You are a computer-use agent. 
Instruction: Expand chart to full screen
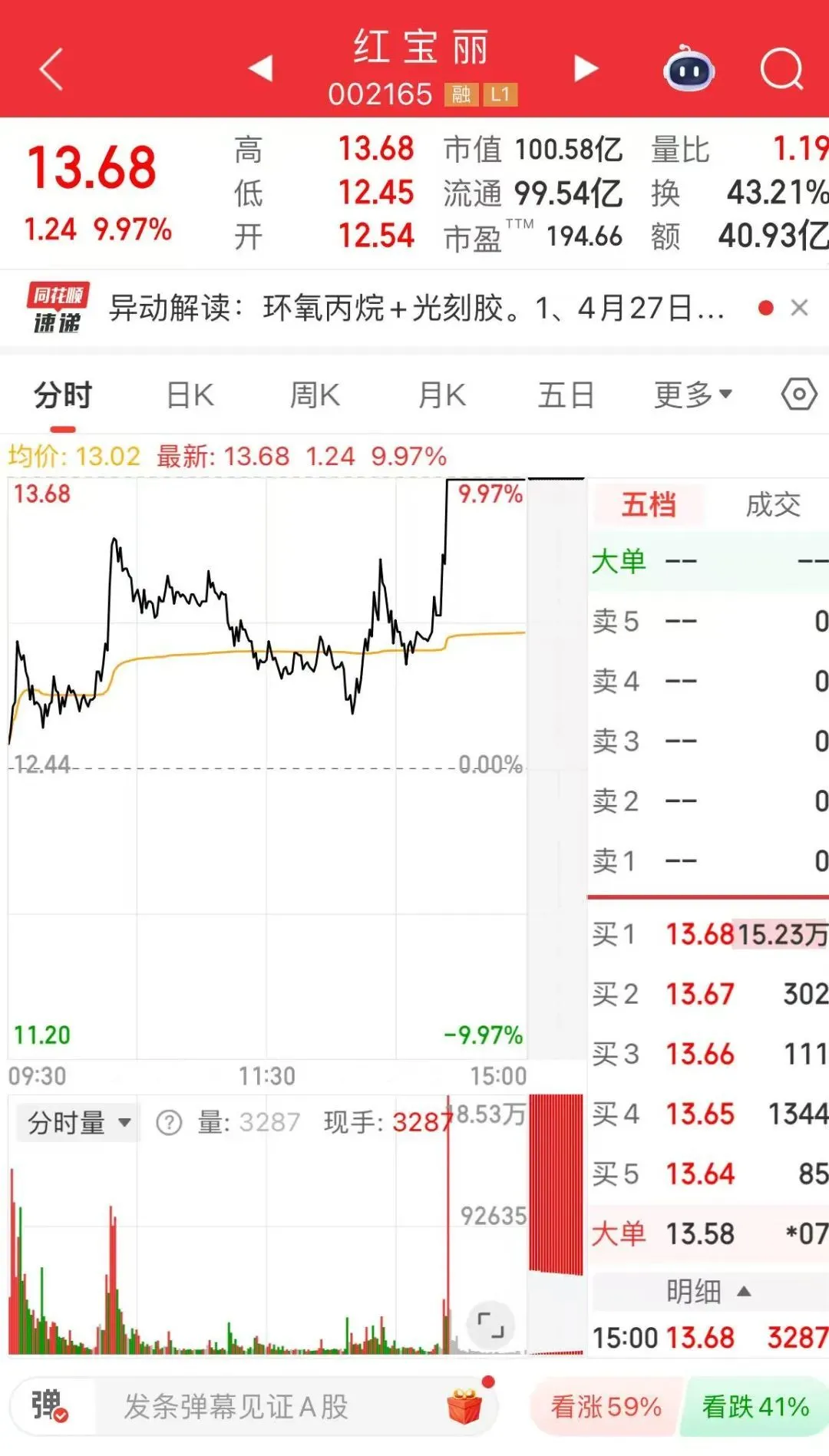click(490, 1326)
